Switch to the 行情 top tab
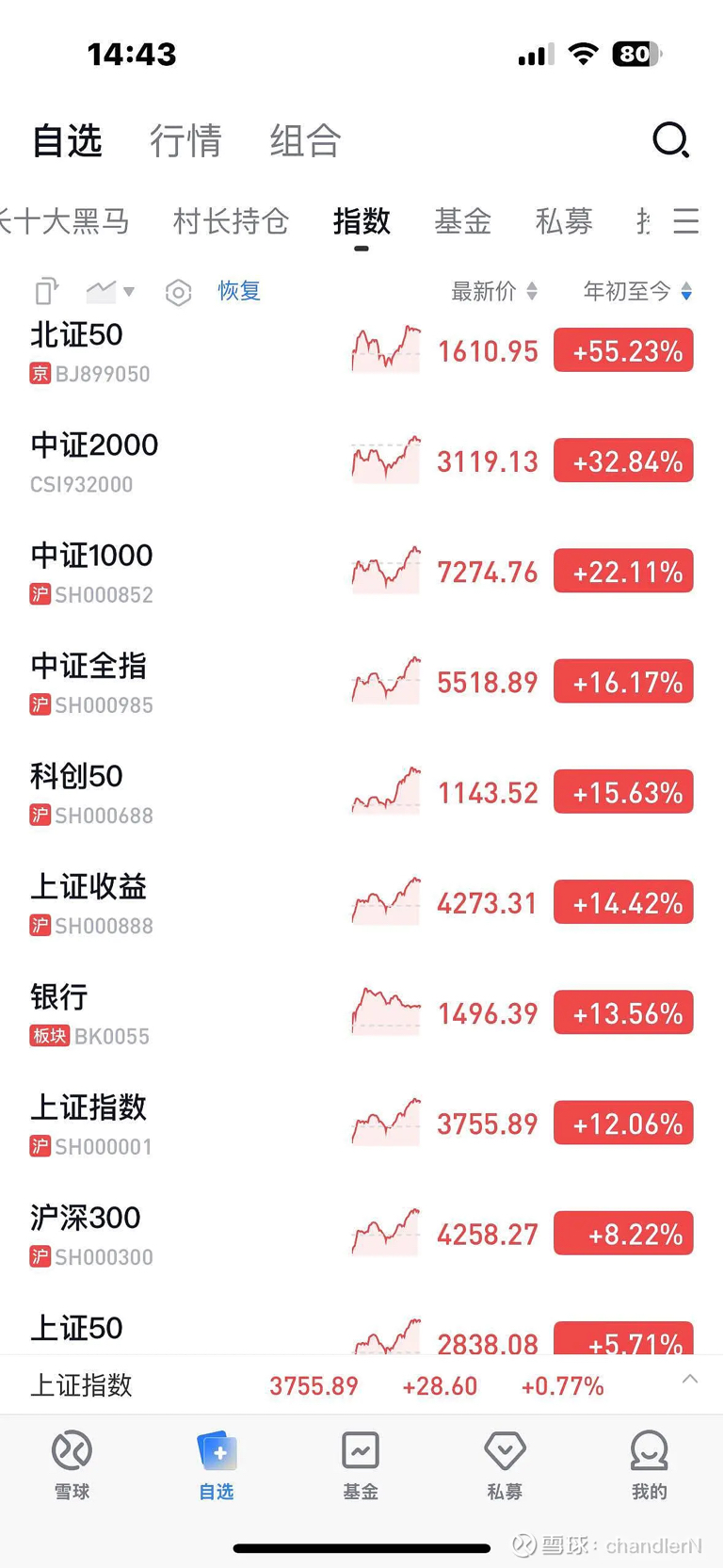724x1568 pixels. (185, 141)
